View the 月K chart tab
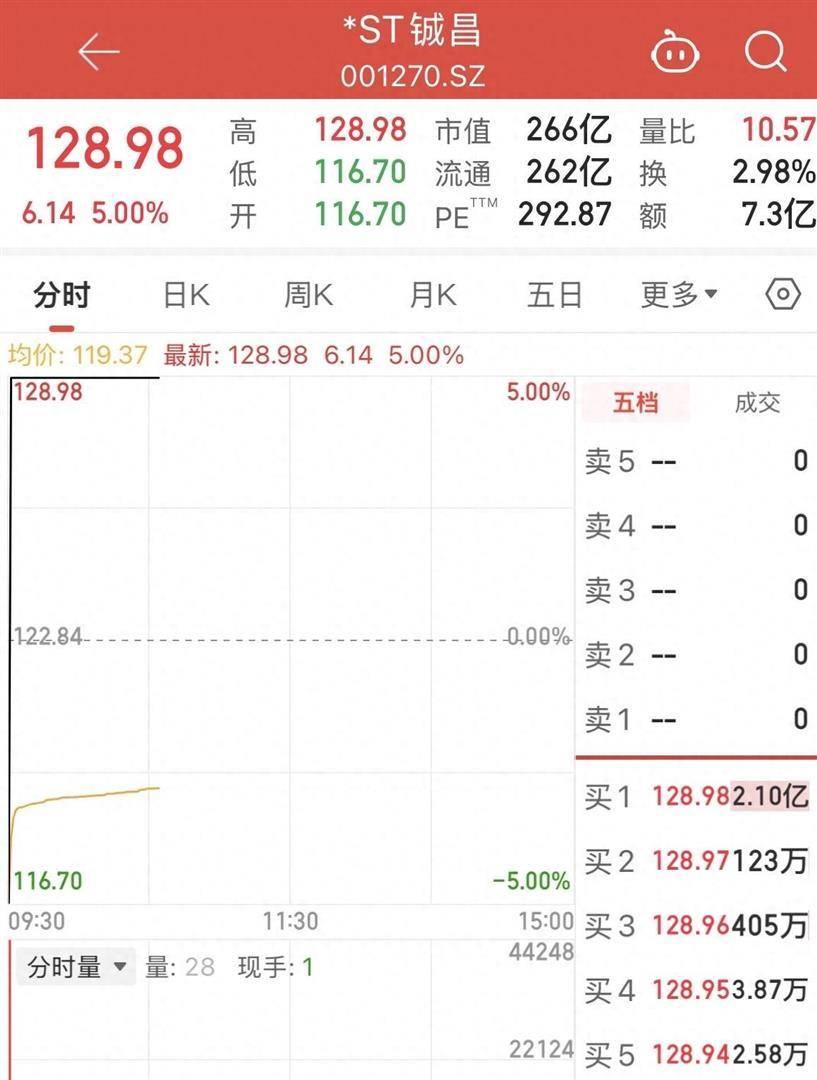The width and height of the screenshot is (817, 1080). 432,295
